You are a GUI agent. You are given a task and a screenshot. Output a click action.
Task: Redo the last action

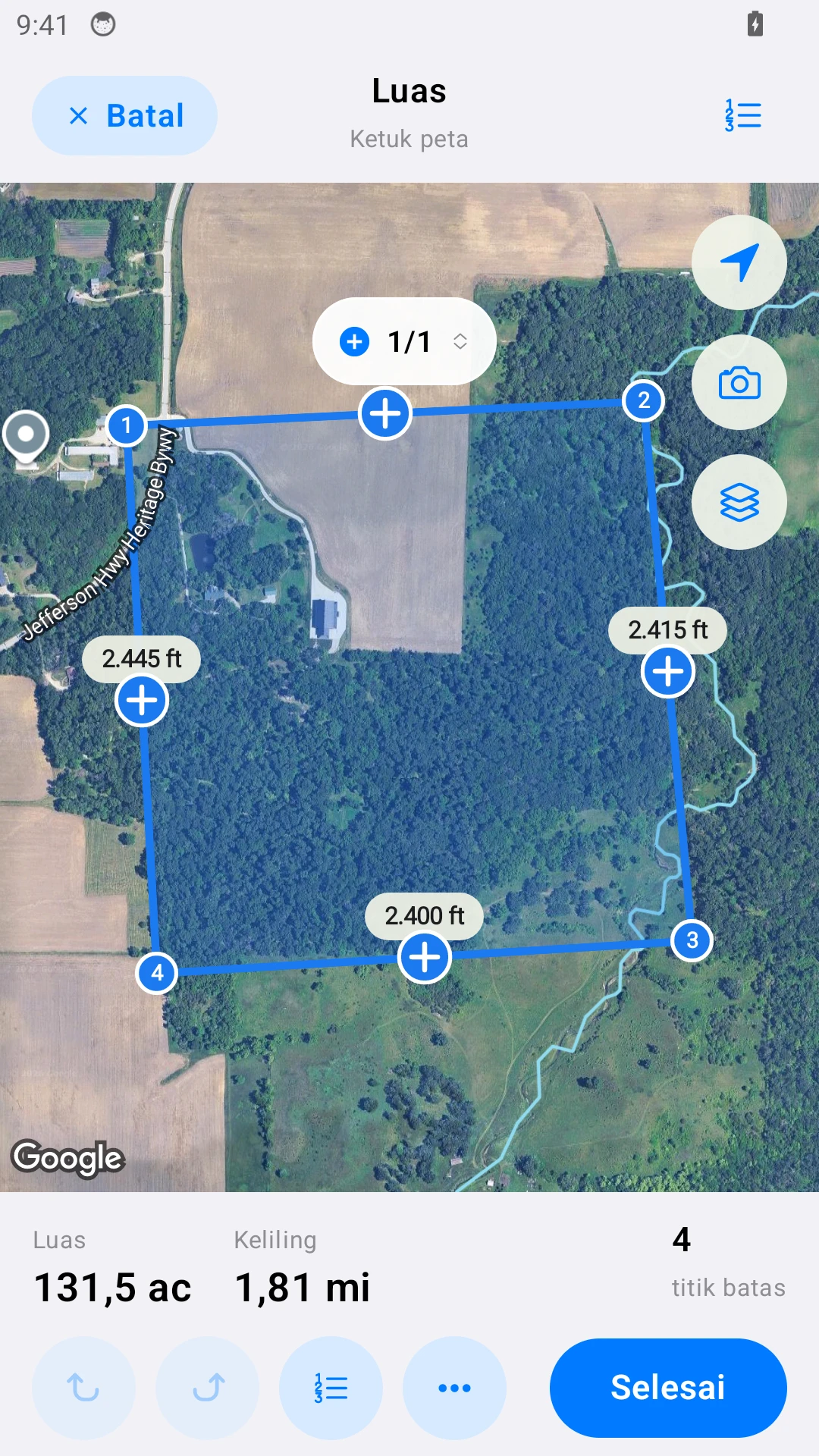(207, 1388)
